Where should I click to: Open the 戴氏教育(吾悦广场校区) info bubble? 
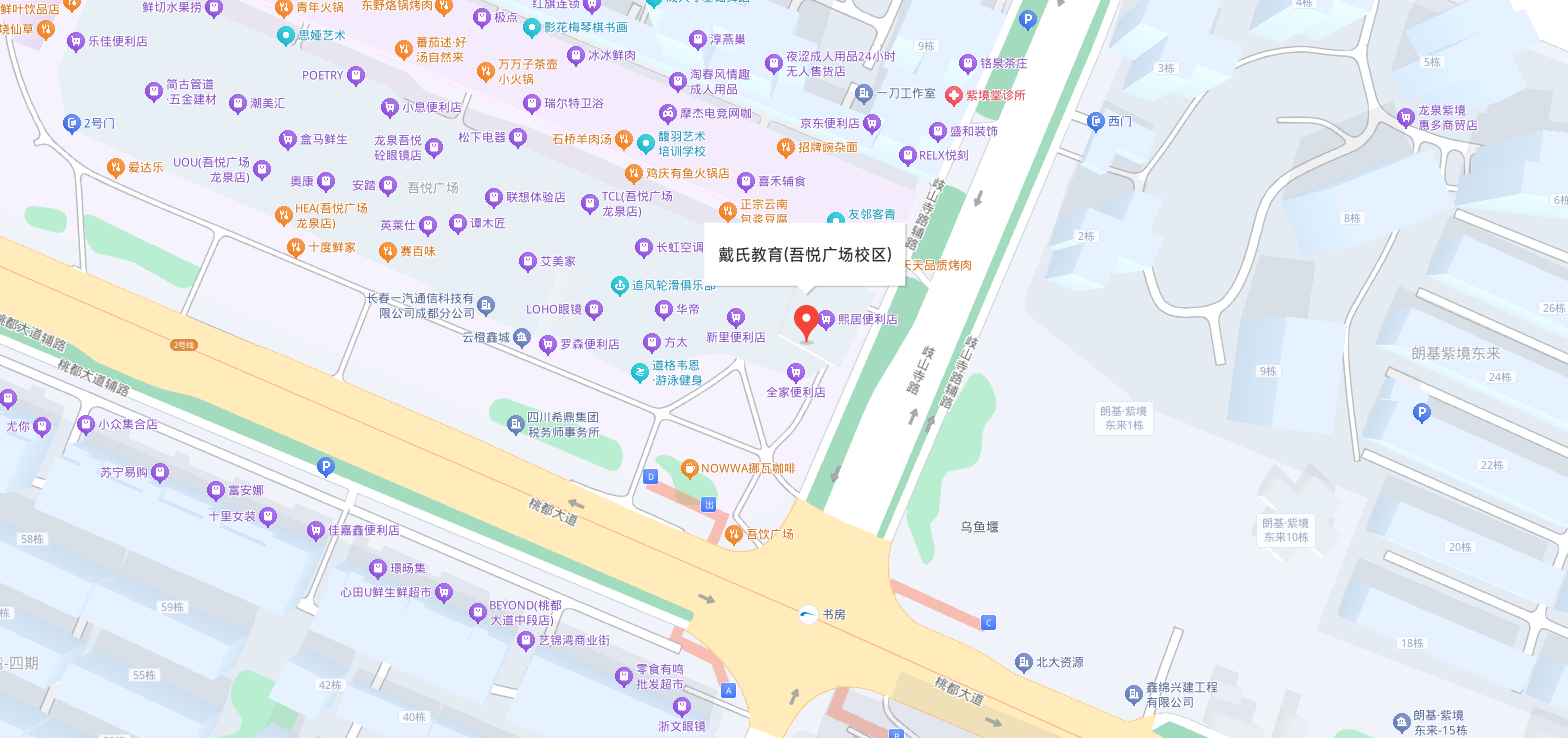coord(805,254)
